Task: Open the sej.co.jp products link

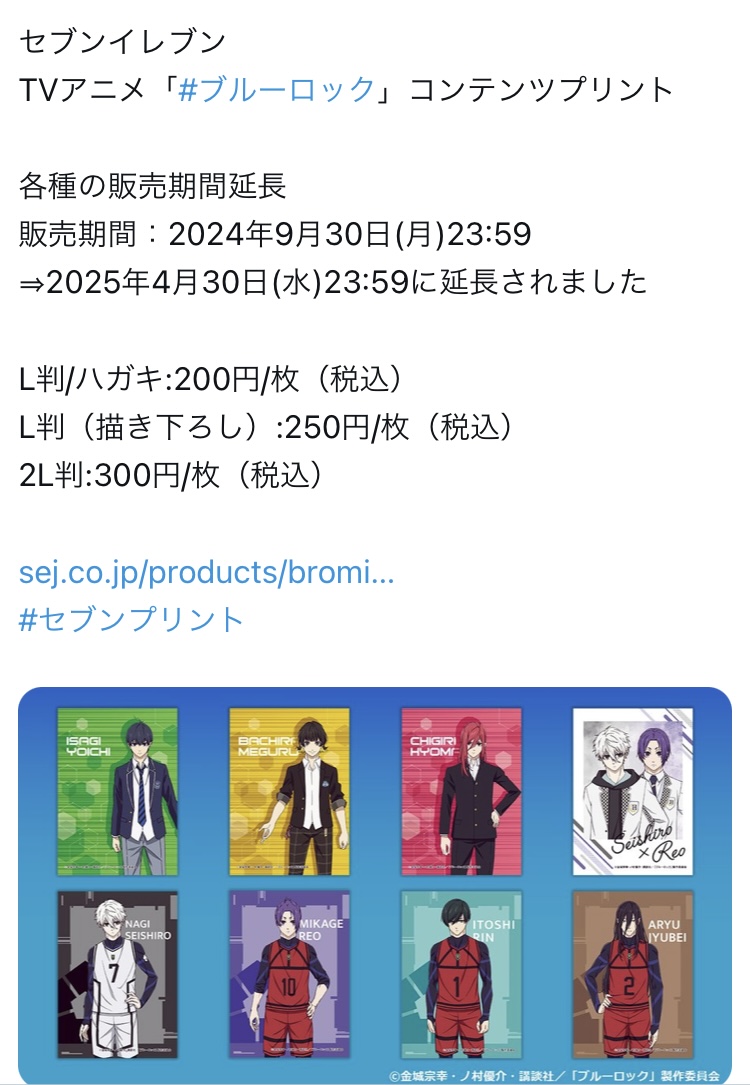Action: (206, 573)
